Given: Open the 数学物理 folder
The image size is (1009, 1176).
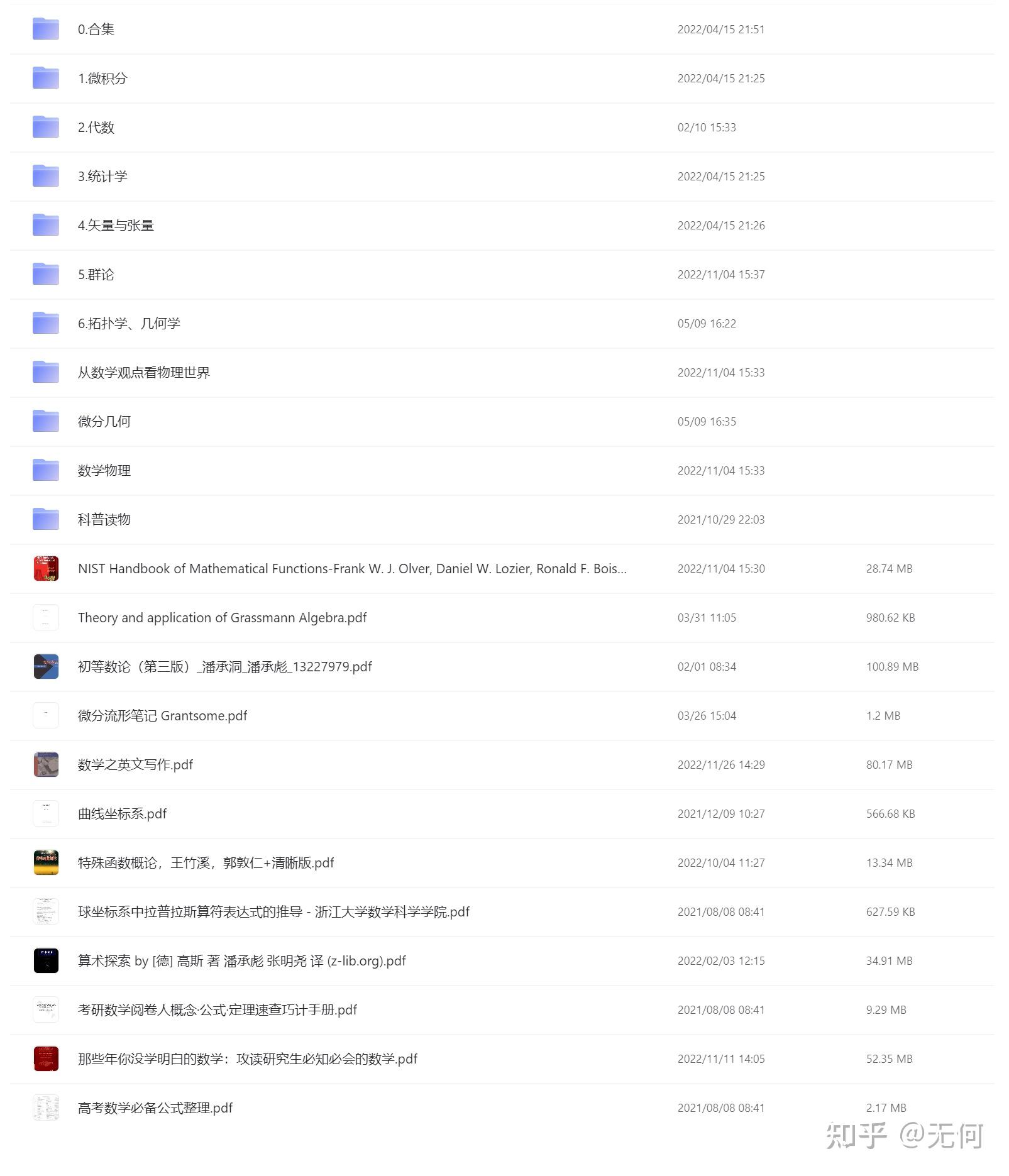Looking at the screenshot, I should point(104,470).
